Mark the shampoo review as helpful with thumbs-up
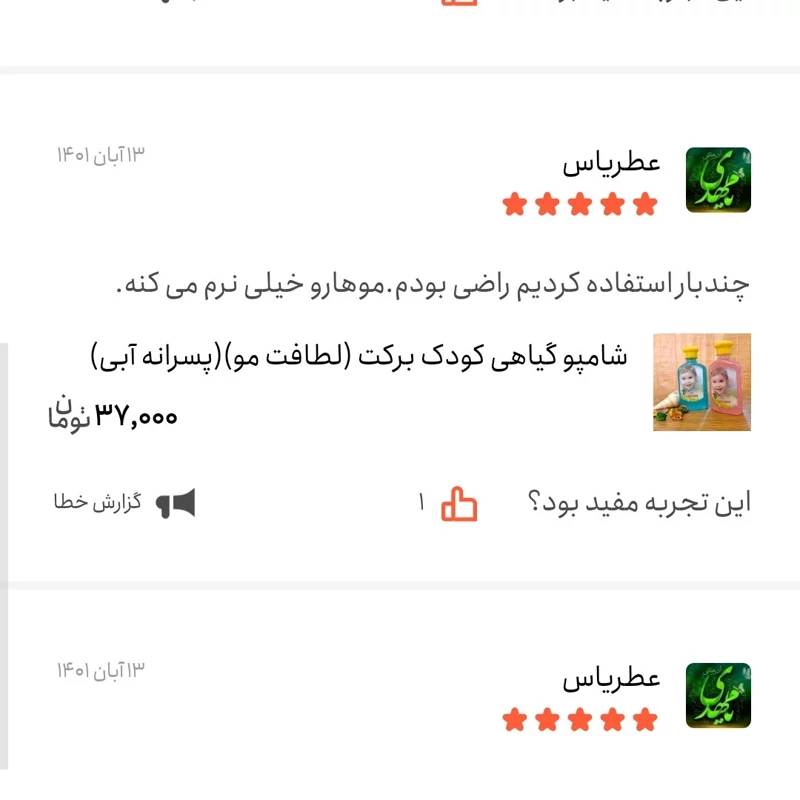Image resolution: width=800 pixels, height=800 pixels. (460, 504)
